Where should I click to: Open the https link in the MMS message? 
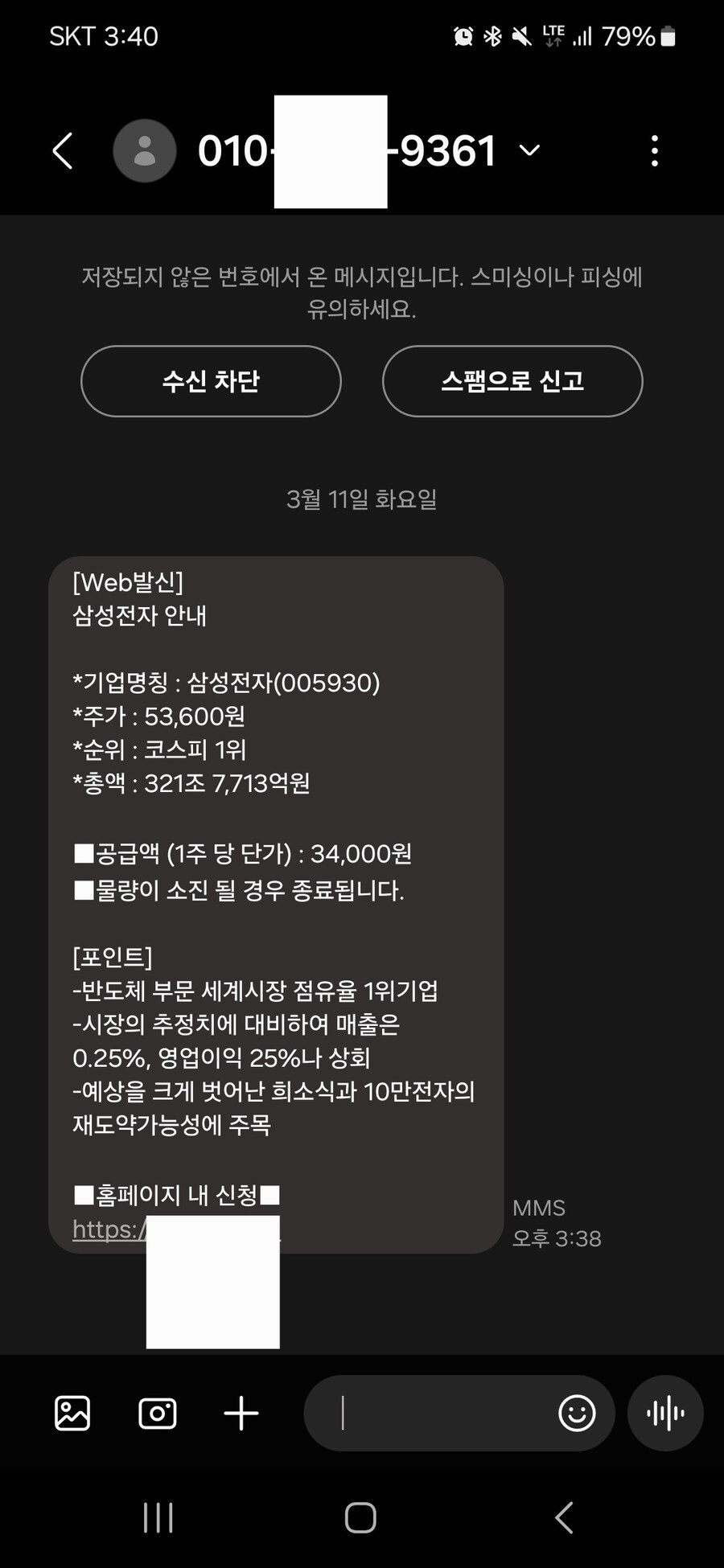point(105,1229)
